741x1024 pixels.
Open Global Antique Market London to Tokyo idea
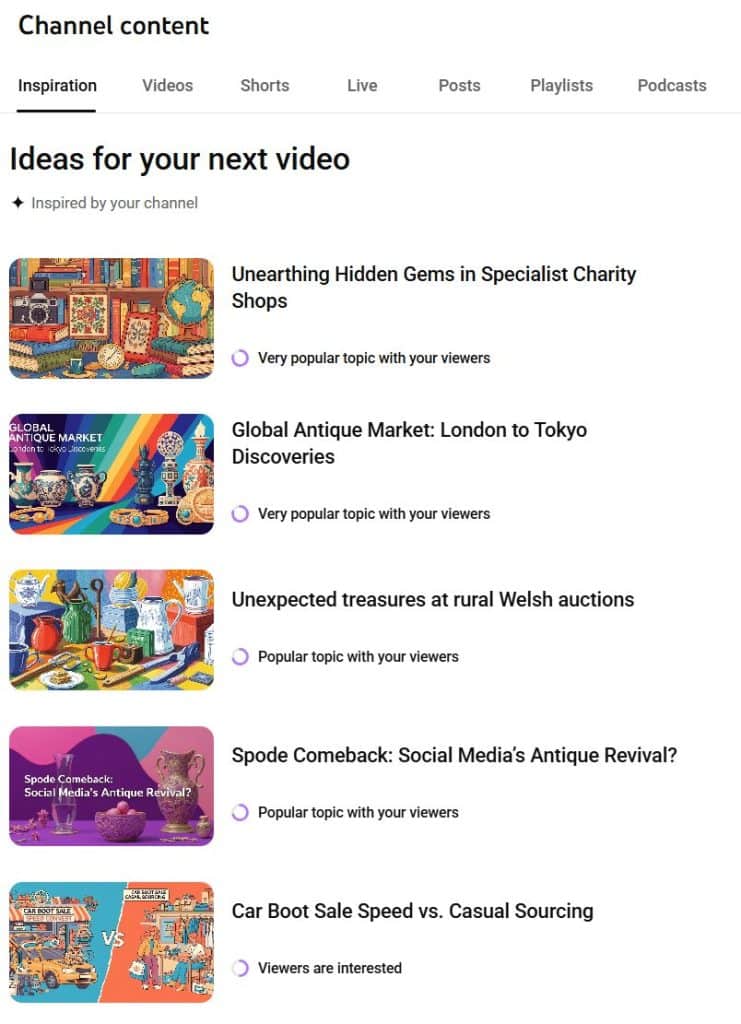pos(409,443)
